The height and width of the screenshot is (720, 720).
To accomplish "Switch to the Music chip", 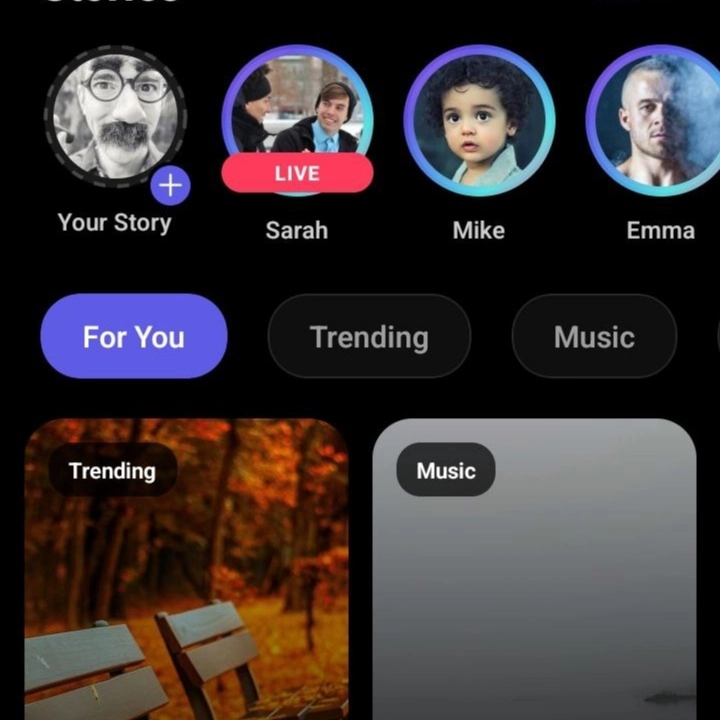I will tap(594, 337).
